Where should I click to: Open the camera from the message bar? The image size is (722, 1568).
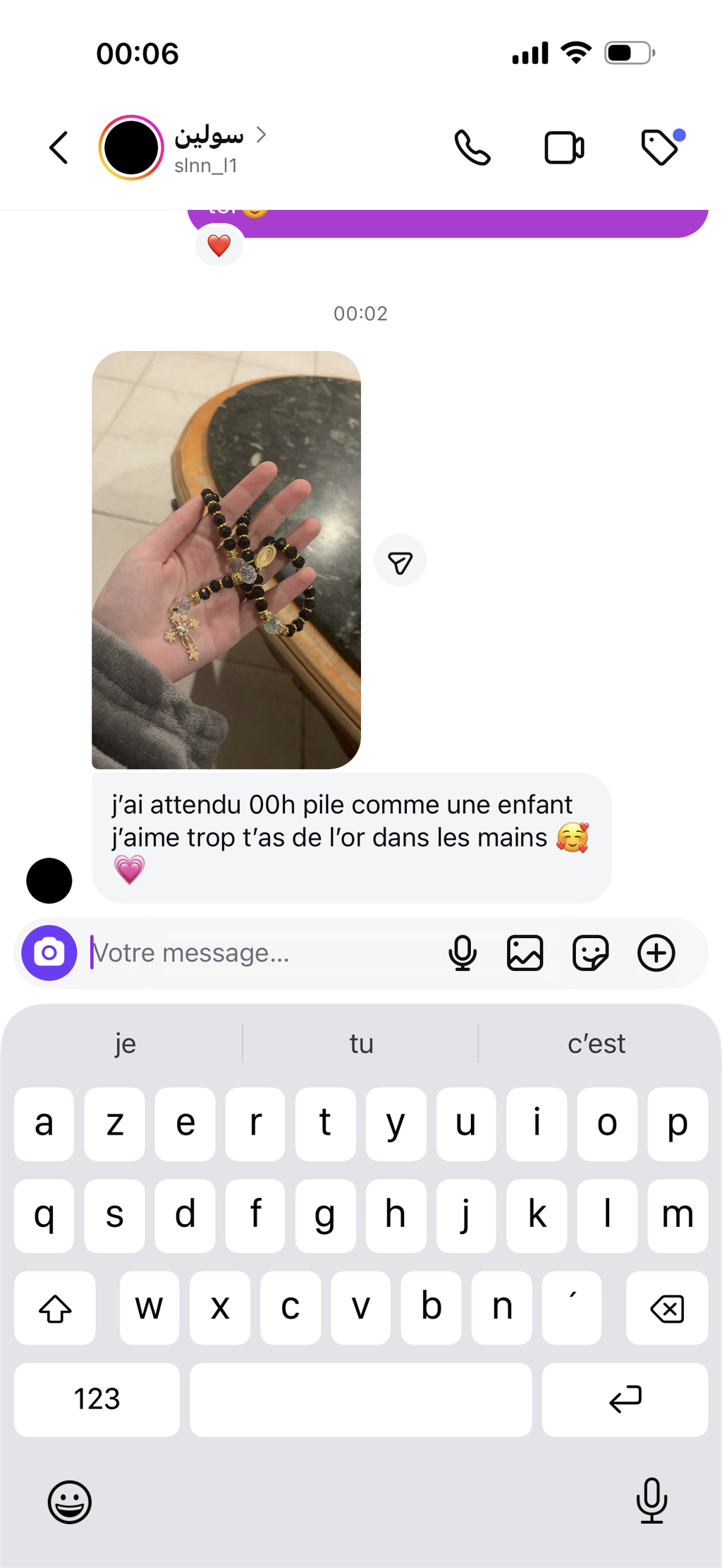point(49,953)
